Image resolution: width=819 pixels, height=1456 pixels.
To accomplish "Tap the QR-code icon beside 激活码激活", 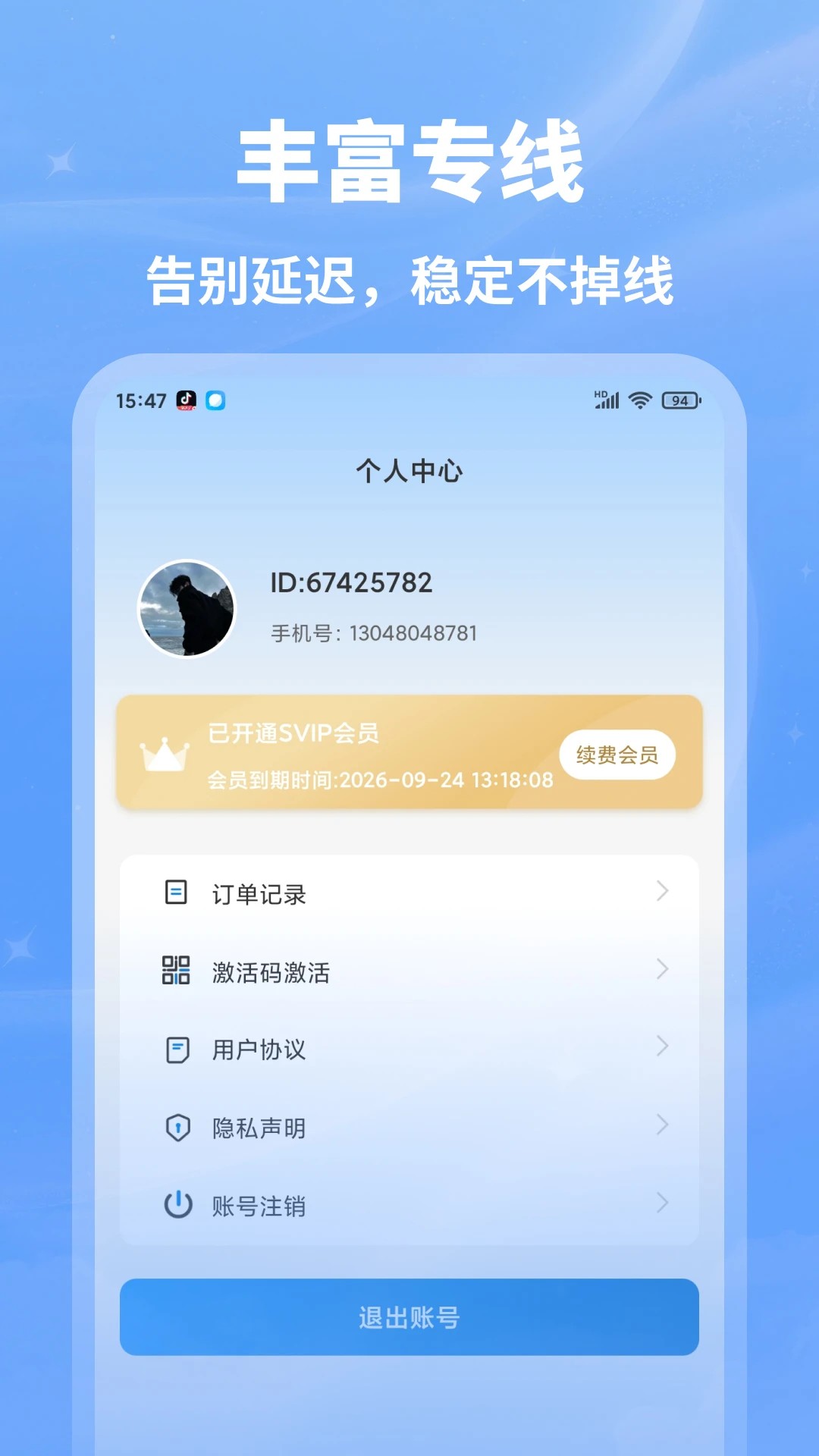I will (x=176, y=971).
